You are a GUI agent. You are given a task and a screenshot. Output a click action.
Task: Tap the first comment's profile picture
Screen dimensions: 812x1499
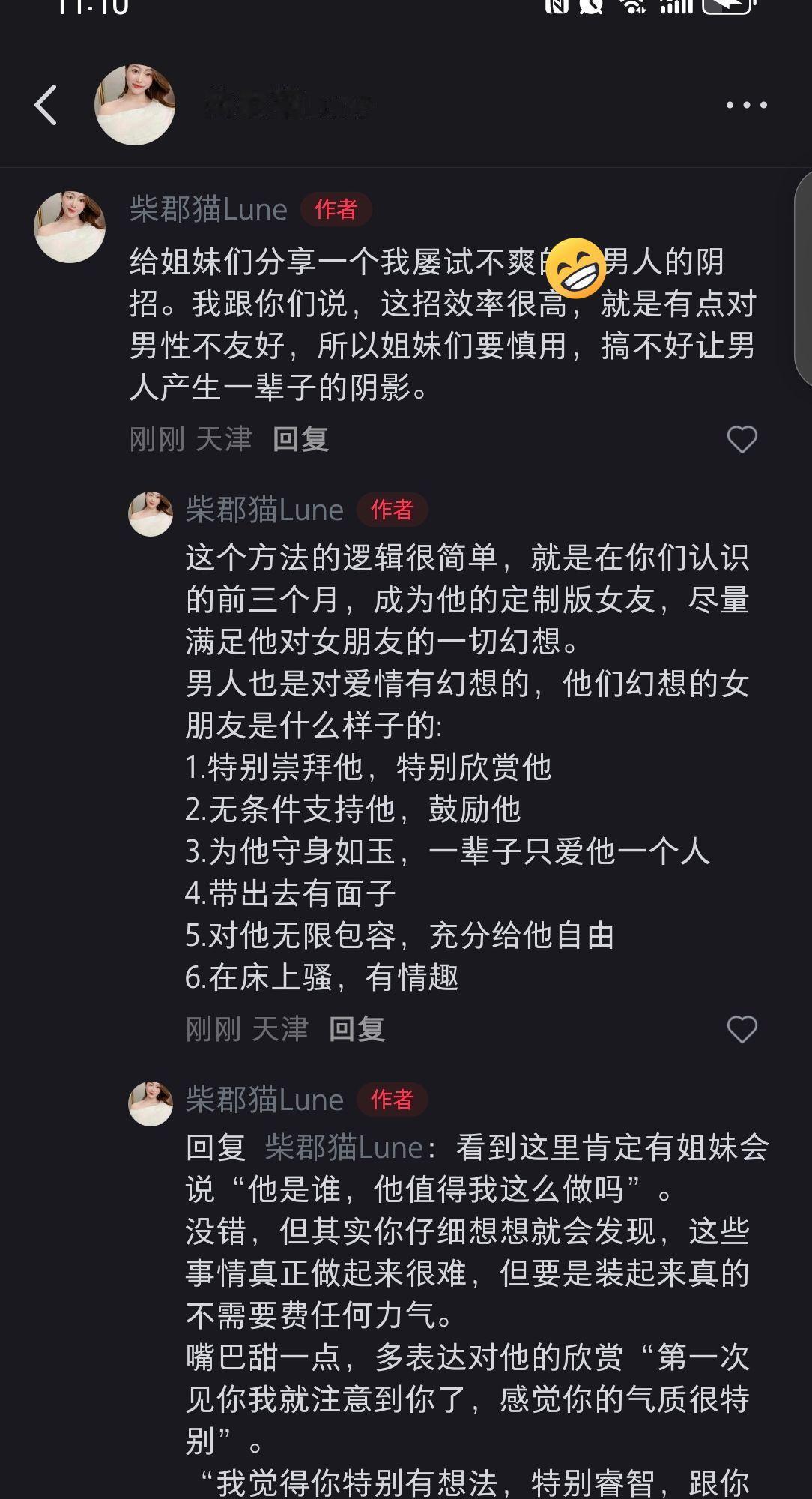point(71,225)
